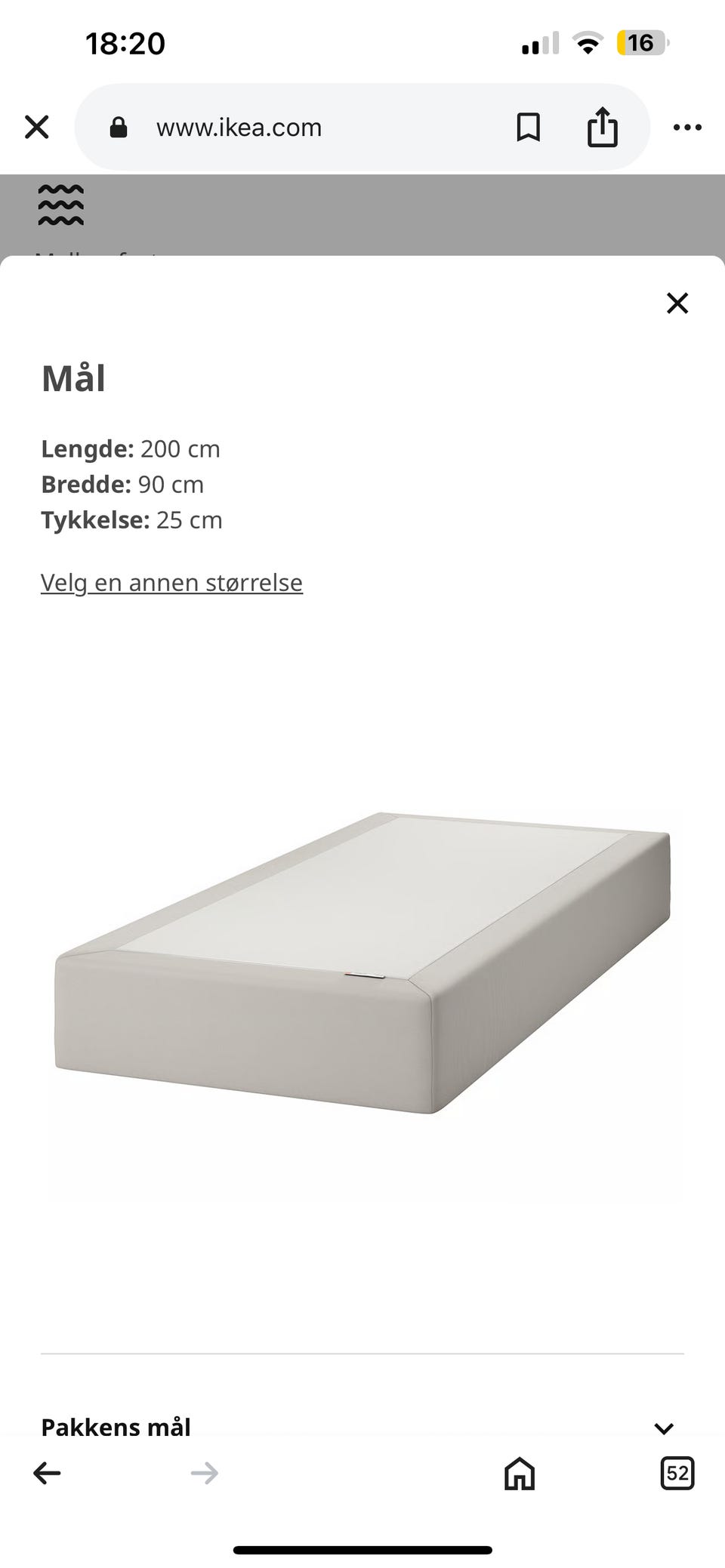This screenshot has width=725, height=1568.
Task: Tap the back arrow in the navigation bar
Action: pos(48,1472)
